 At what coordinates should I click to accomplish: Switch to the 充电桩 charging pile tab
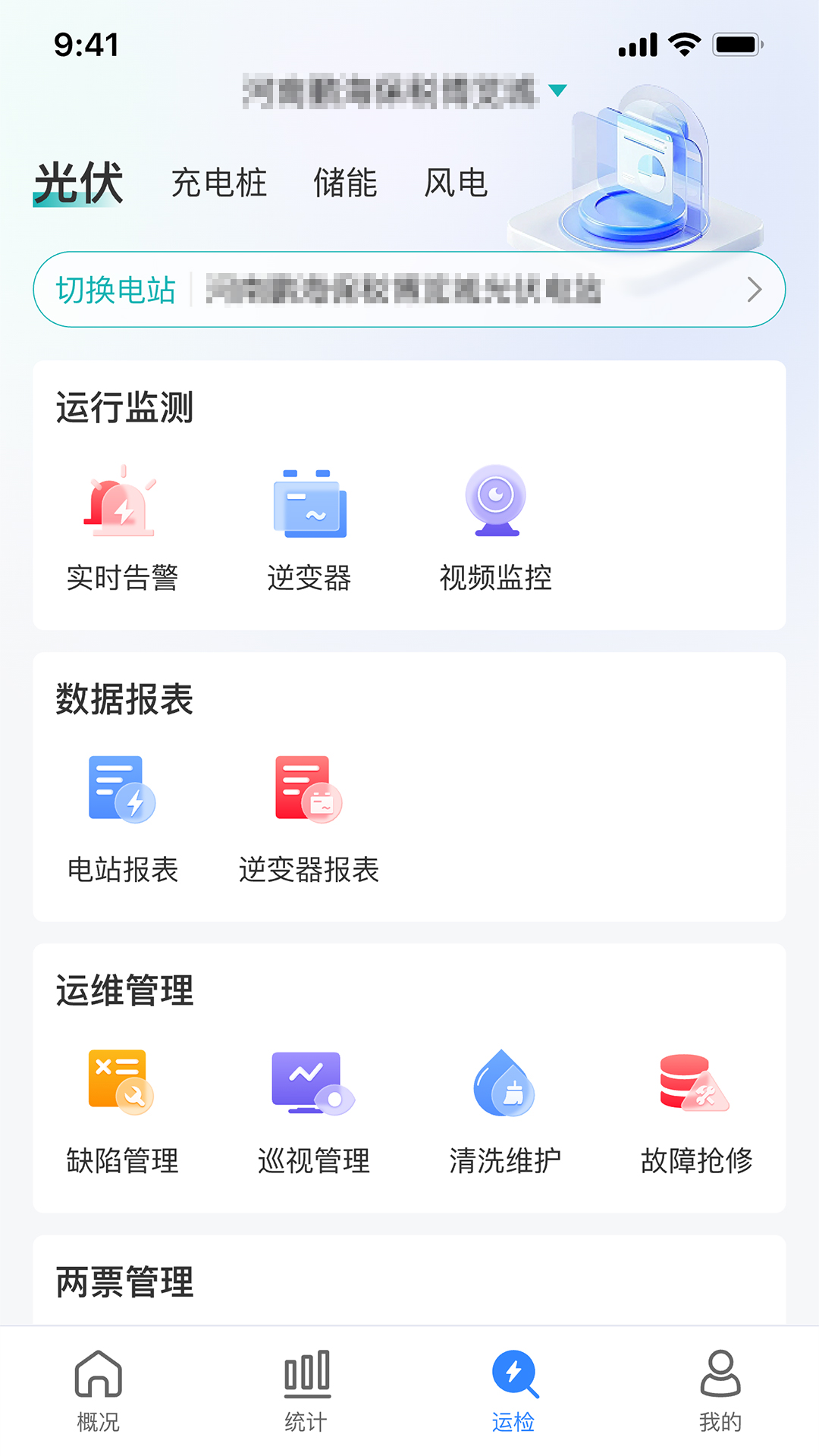220,182
